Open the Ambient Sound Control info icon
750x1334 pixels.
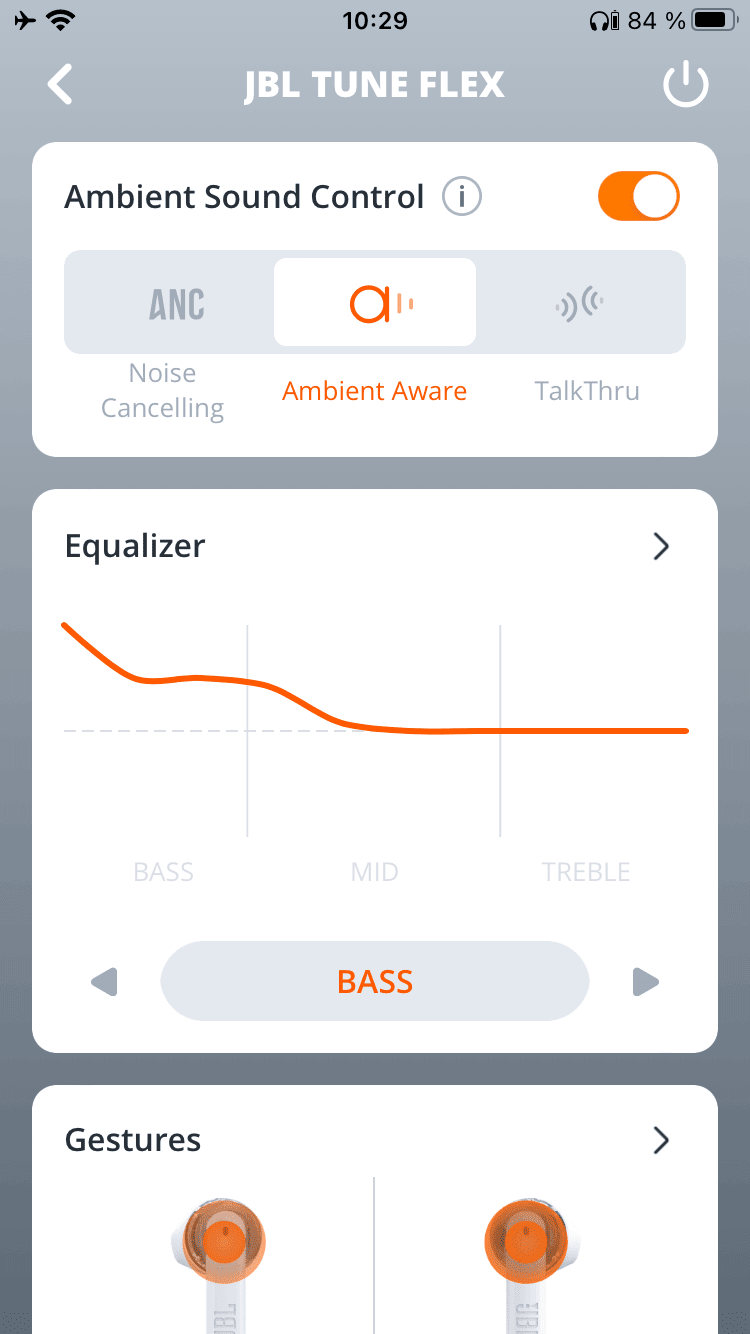click(462, 197)
